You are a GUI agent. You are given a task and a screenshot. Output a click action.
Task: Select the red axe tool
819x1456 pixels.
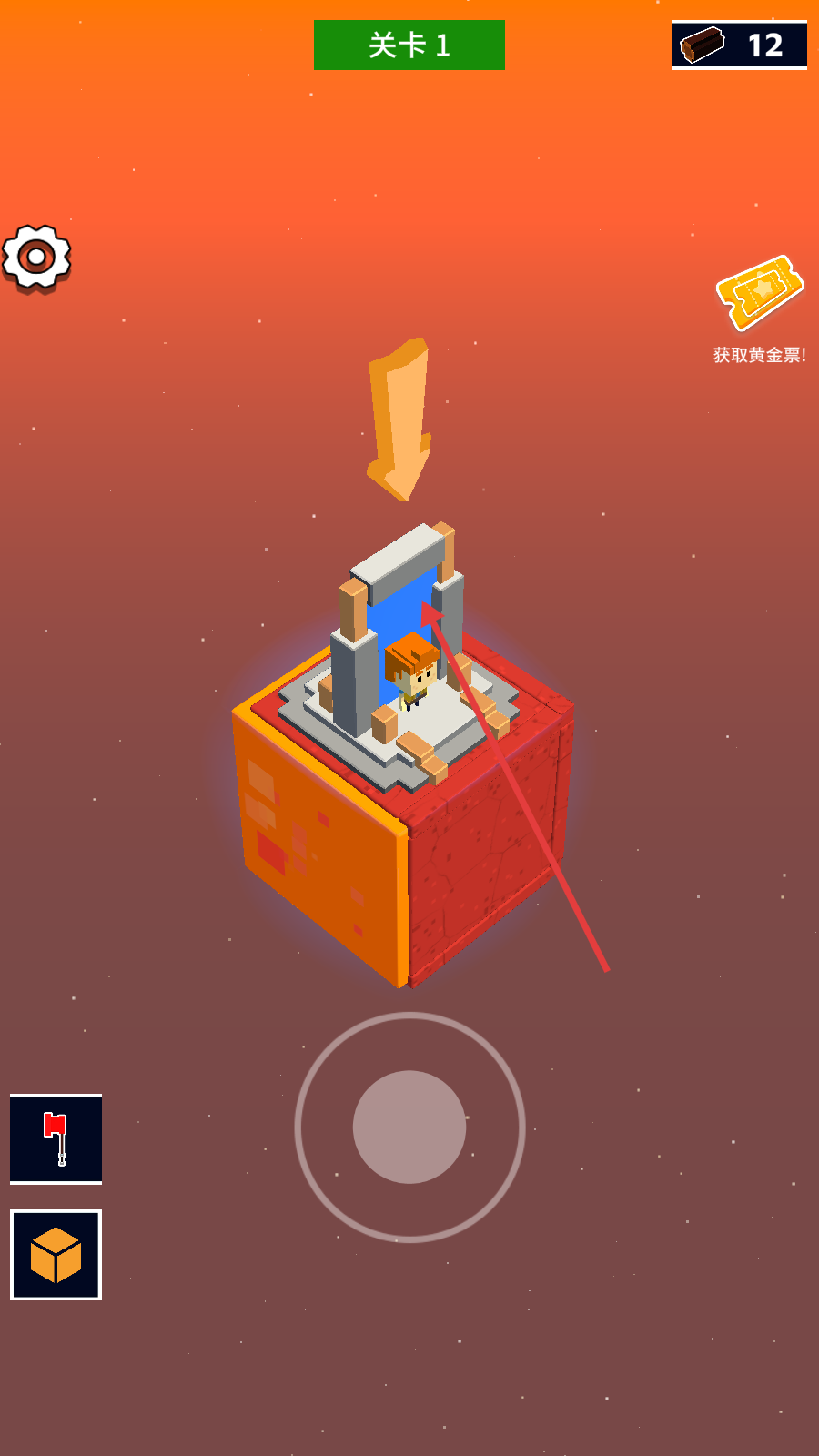[x=56, y=1138]
